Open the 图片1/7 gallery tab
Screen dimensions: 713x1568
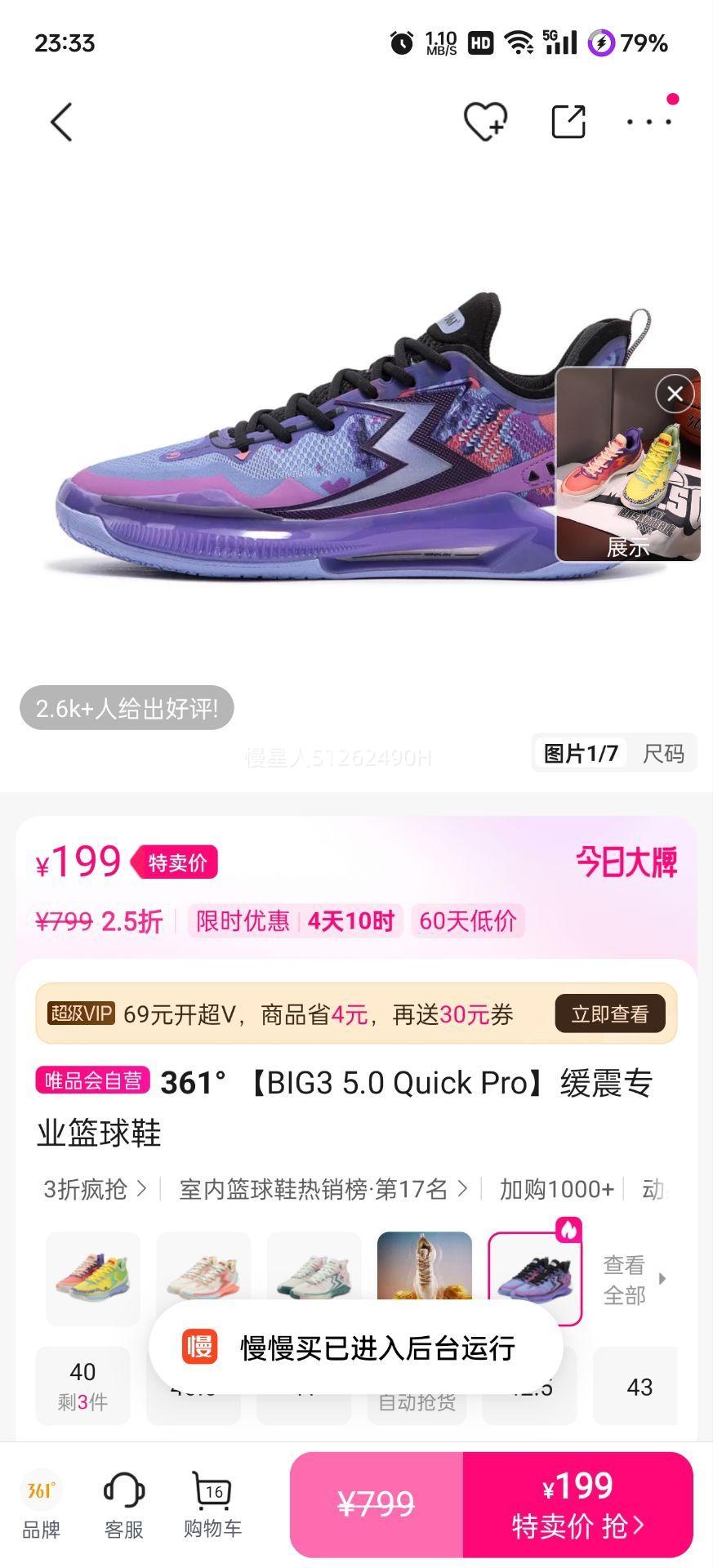click(582, 753)
